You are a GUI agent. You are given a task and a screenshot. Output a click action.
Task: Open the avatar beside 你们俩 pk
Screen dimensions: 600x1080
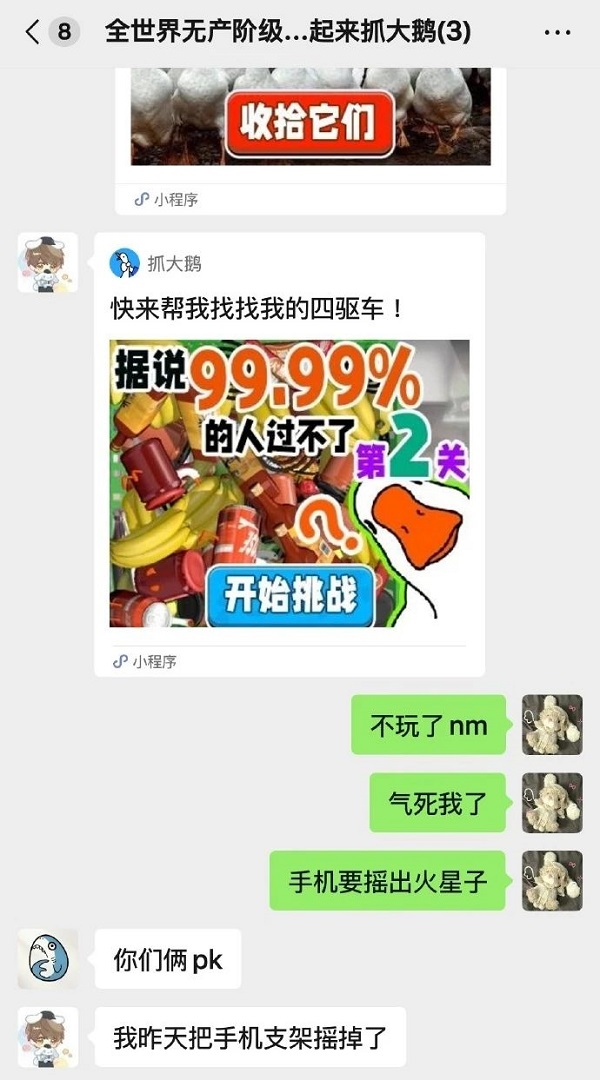(x=47, y=959)
